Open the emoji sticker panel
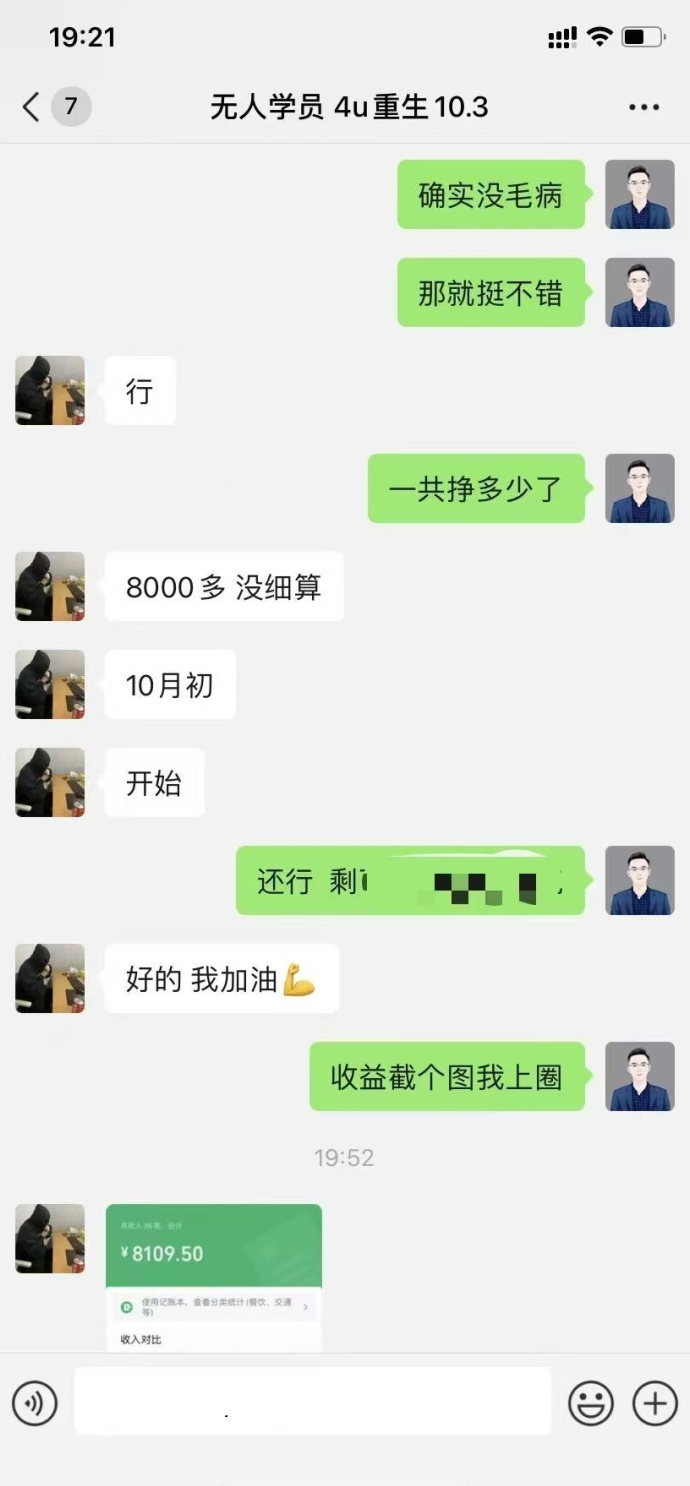690x1486 pixels. (x=590, y=1404)
